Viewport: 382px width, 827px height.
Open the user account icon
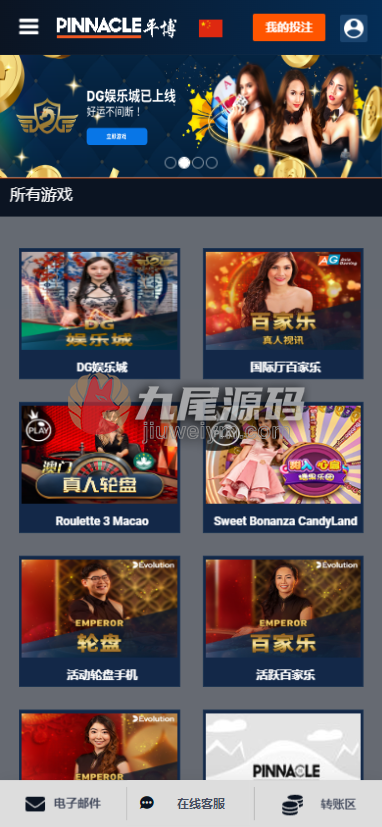coord(354,28)
